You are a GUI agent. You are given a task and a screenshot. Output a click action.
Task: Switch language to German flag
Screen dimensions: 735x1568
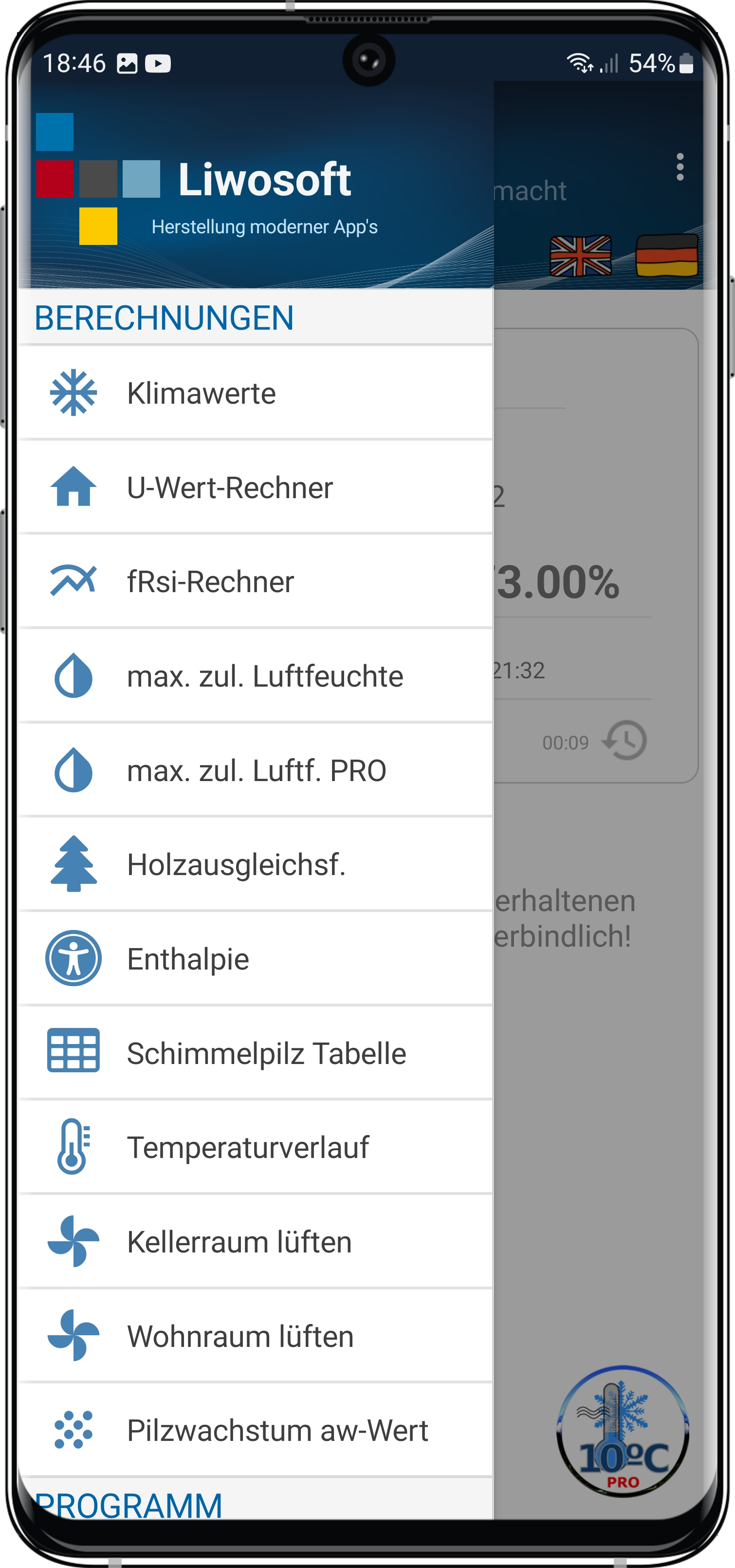click(x=667, y=256)
